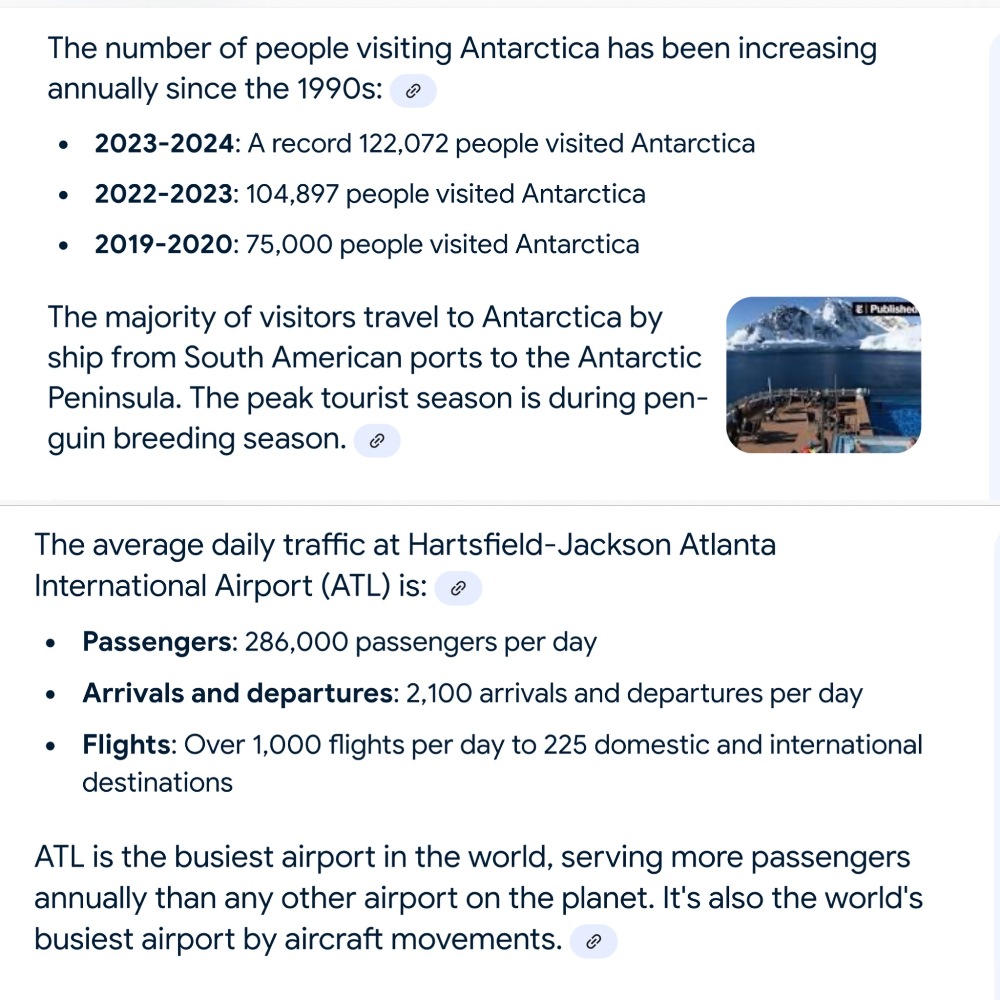Image resolution: width=1000 pixels, height=1000 pixels.
Task: Open the Antarctica cruise ship image thumbnail
Action: coord(823,375)
